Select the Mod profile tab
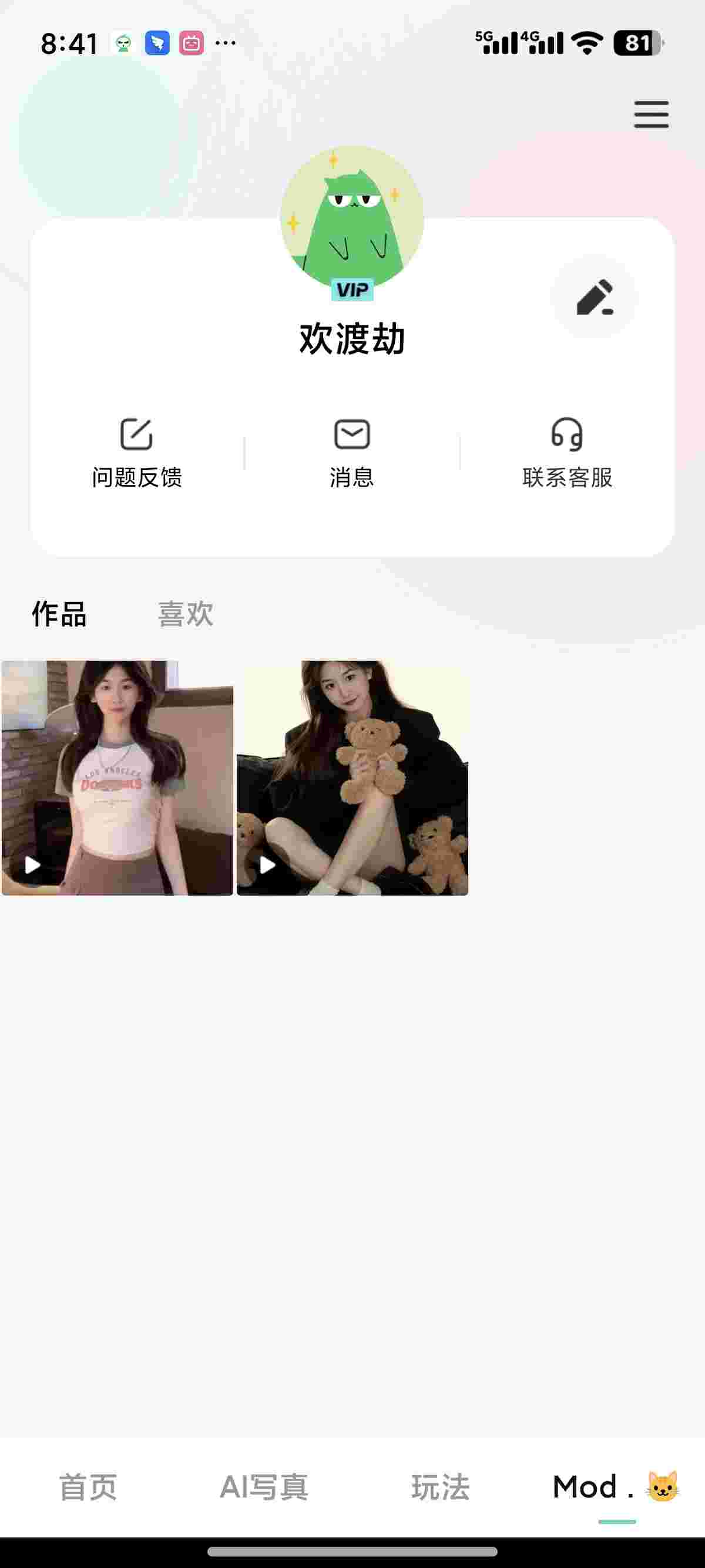This screenshot has height=1568, width=705. tap(616, 1487)
